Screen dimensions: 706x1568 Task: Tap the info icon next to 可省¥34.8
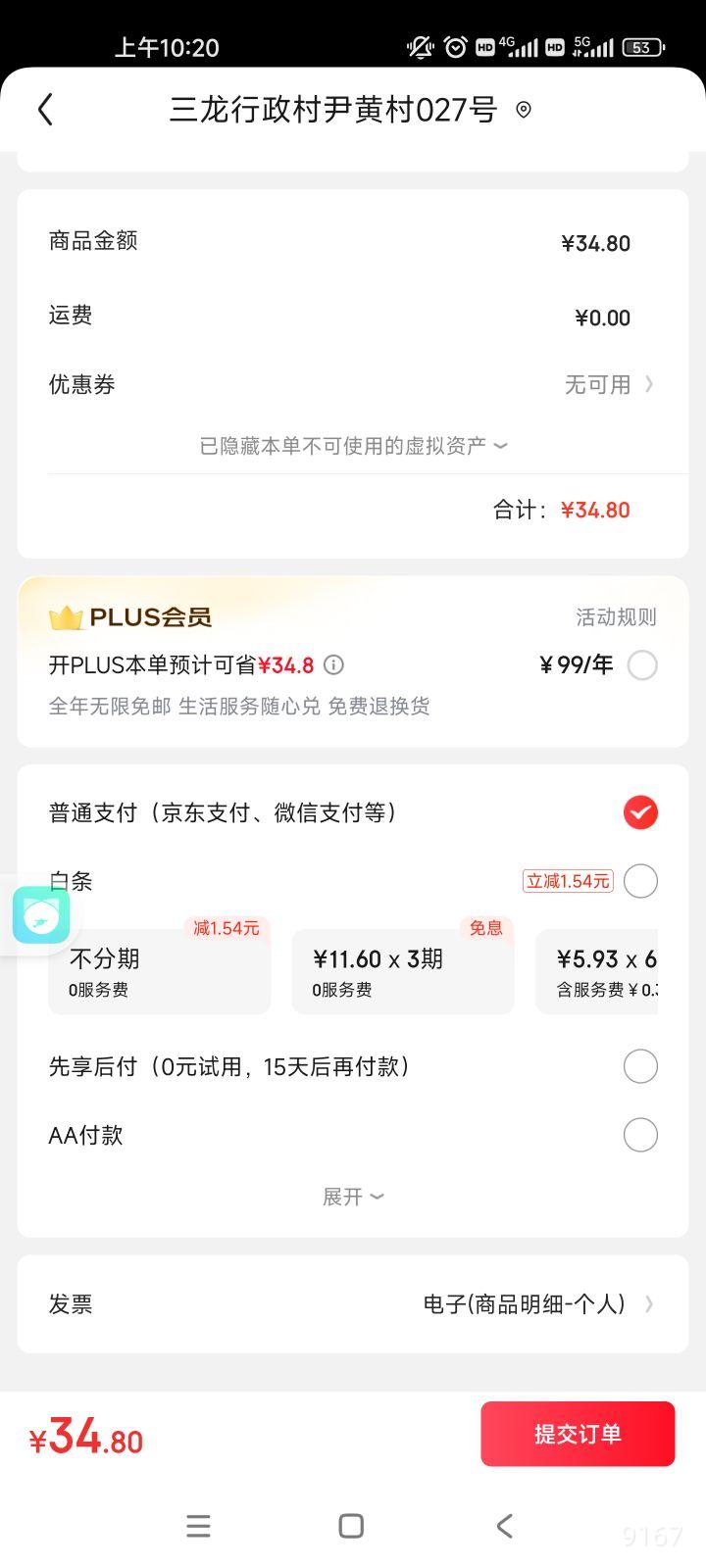tap(333, 665)
